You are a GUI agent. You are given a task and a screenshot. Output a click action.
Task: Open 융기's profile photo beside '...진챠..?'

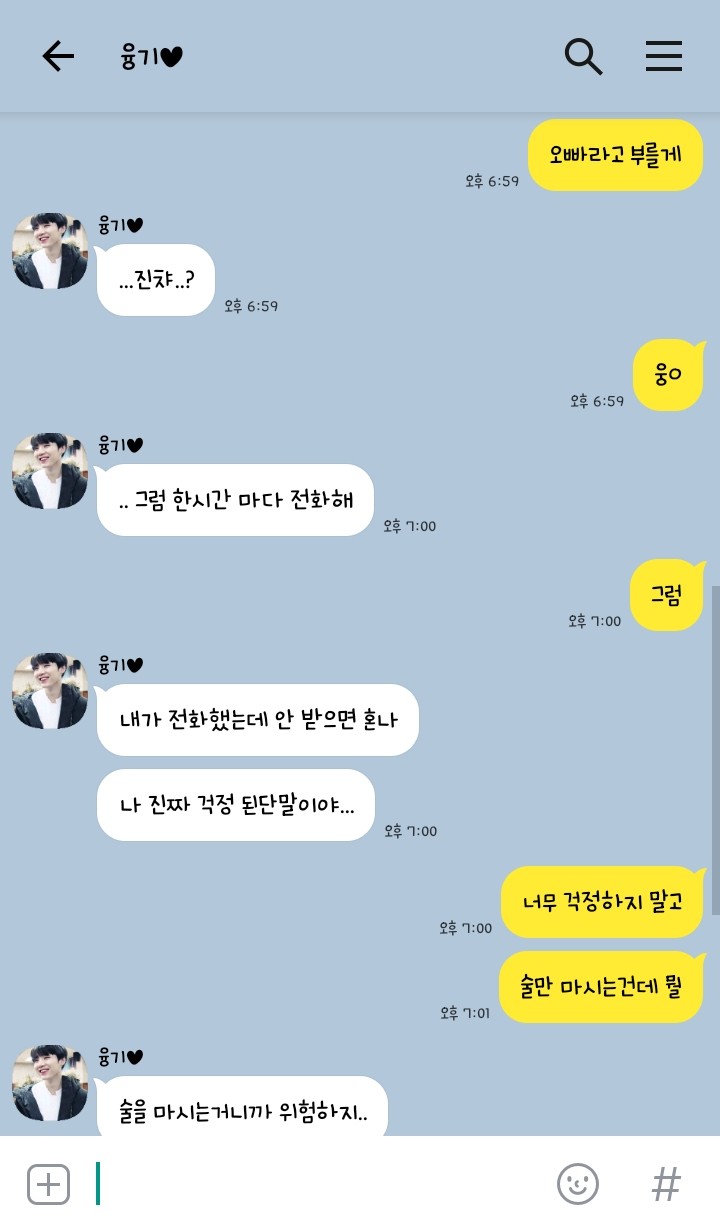click(50, 251)
